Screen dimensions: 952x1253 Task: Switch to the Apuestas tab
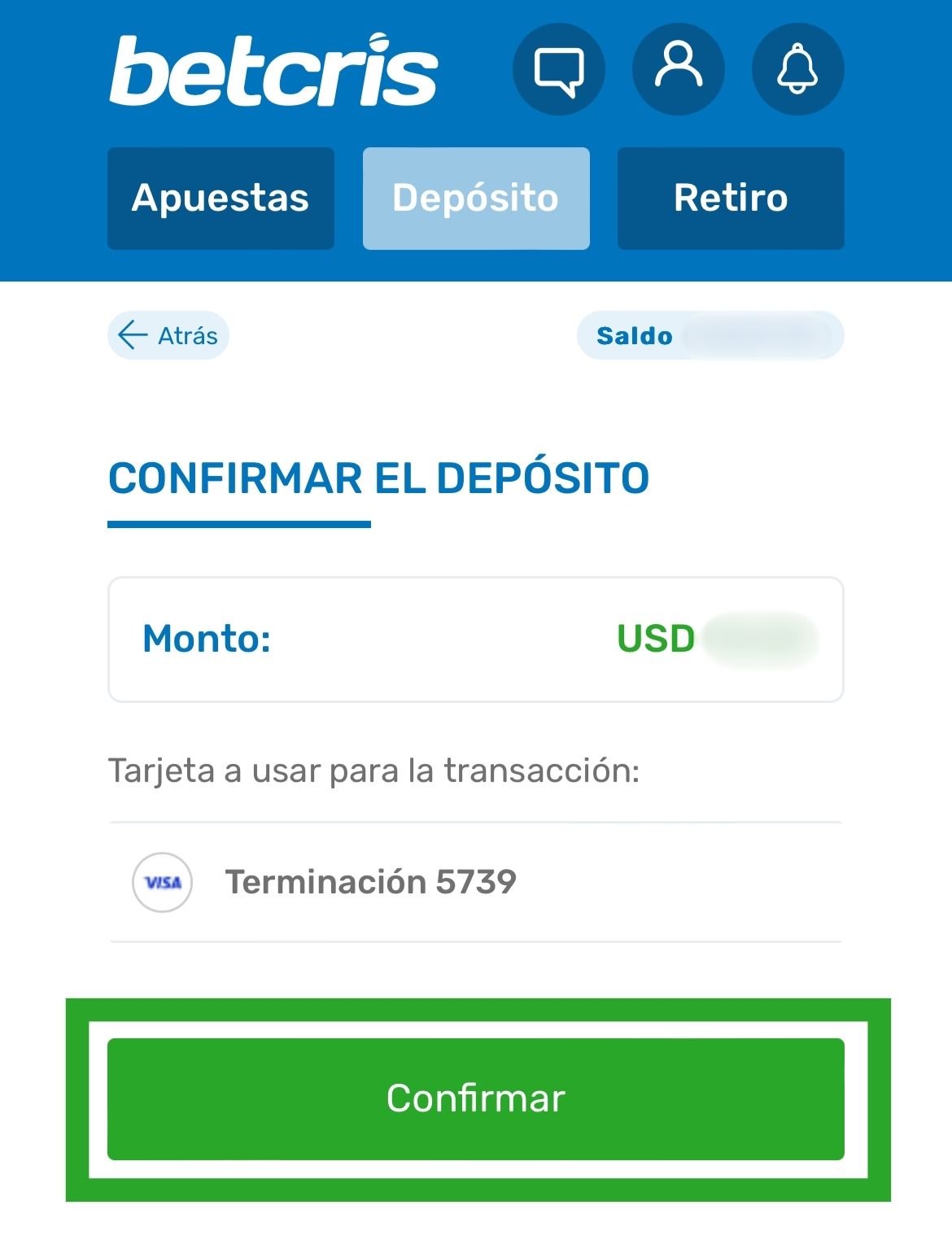click(221, 198)
